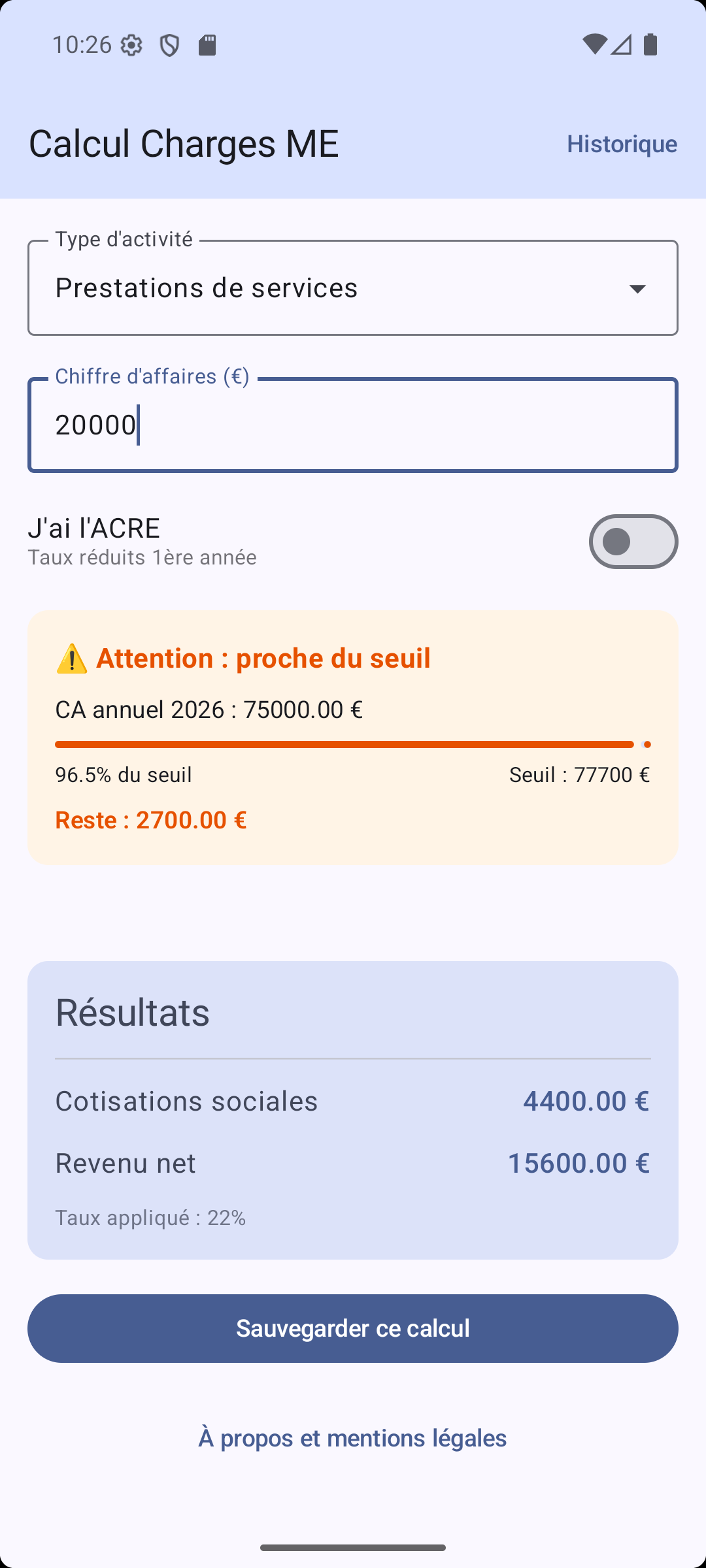The width and height of the screenshot is (706, 1568).
Task: Tap the Revenu net result row
Action: (x=353, y=1162)
